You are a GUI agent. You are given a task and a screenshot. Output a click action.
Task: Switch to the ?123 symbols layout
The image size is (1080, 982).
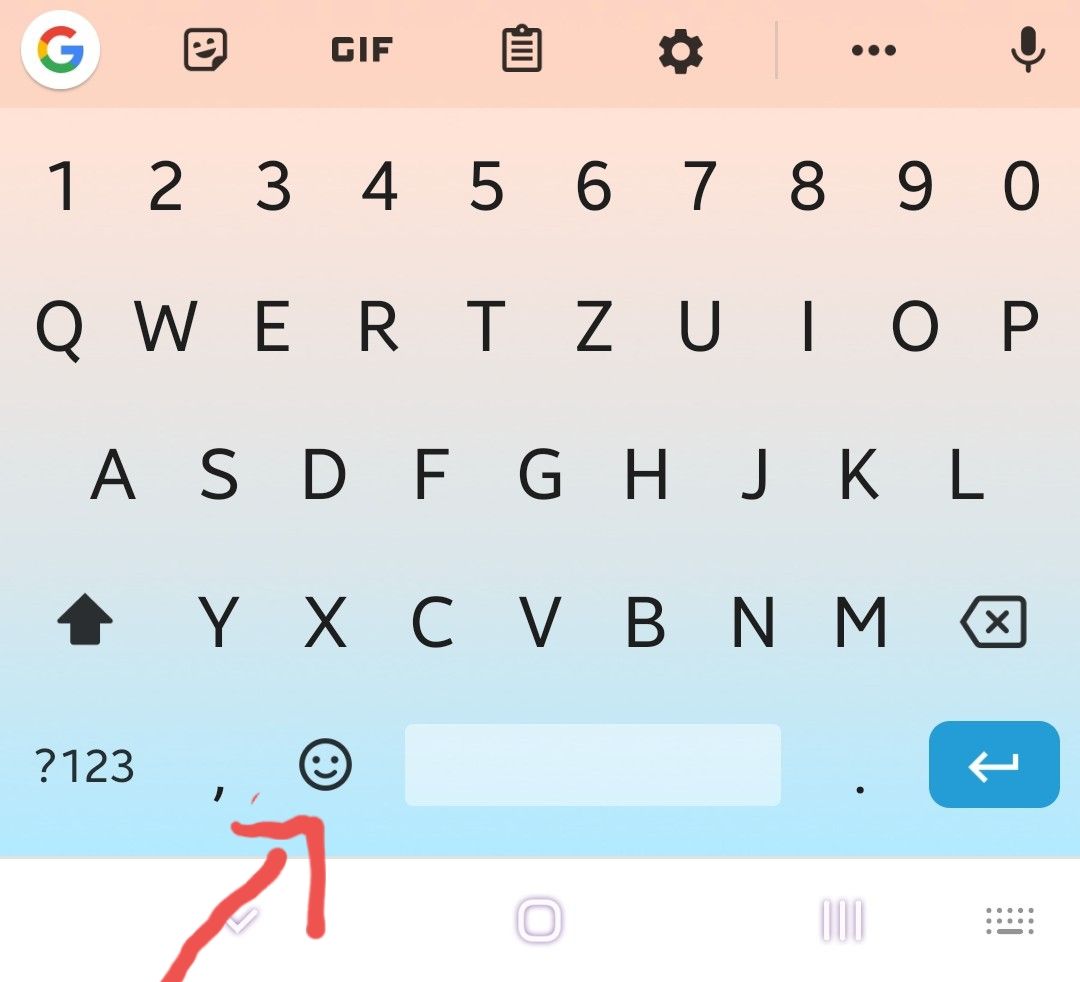[85, 767]
